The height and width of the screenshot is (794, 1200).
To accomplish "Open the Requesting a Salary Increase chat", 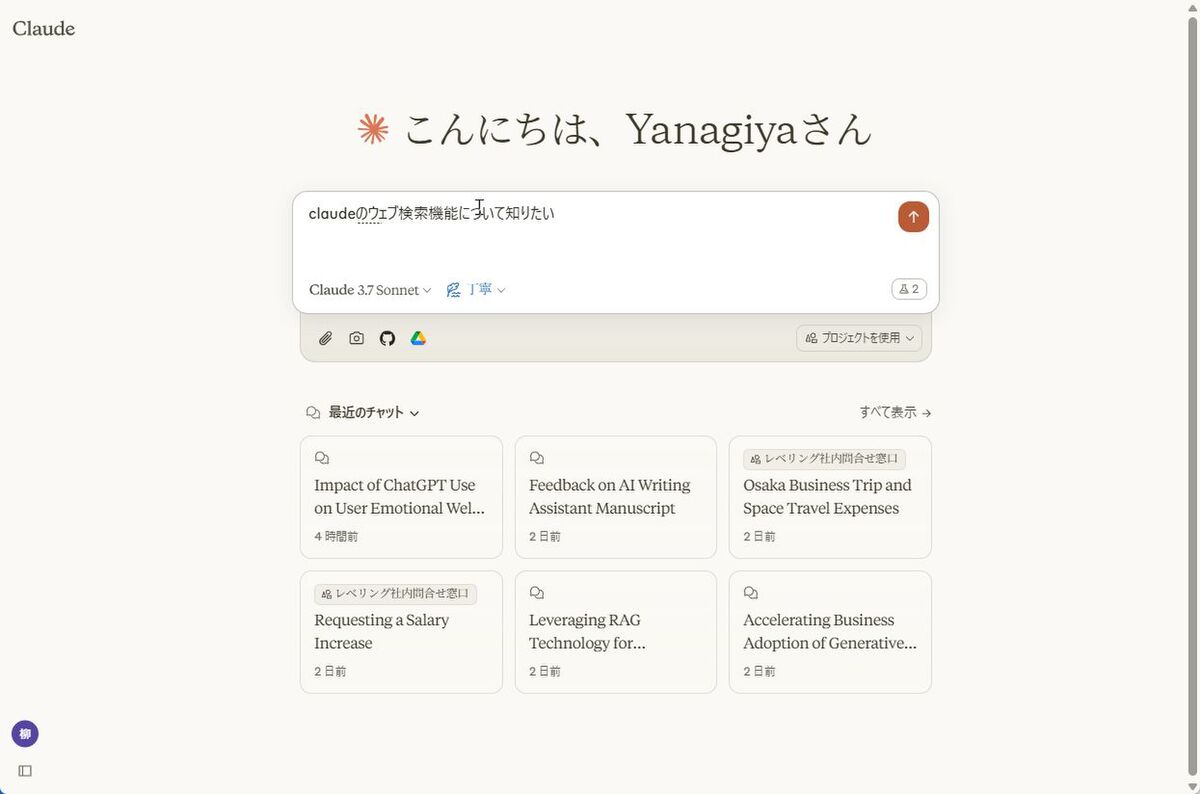I will pyautogui.click(x=400, y=632).
